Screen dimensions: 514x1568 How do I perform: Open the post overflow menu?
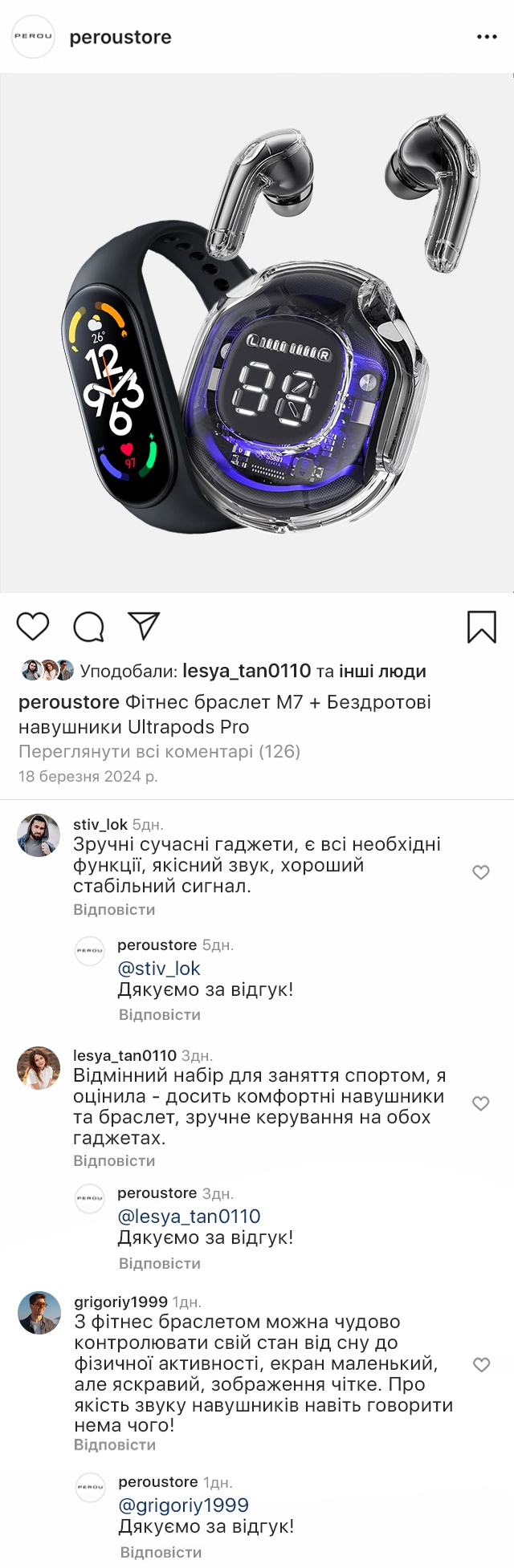tap(487, 37)
